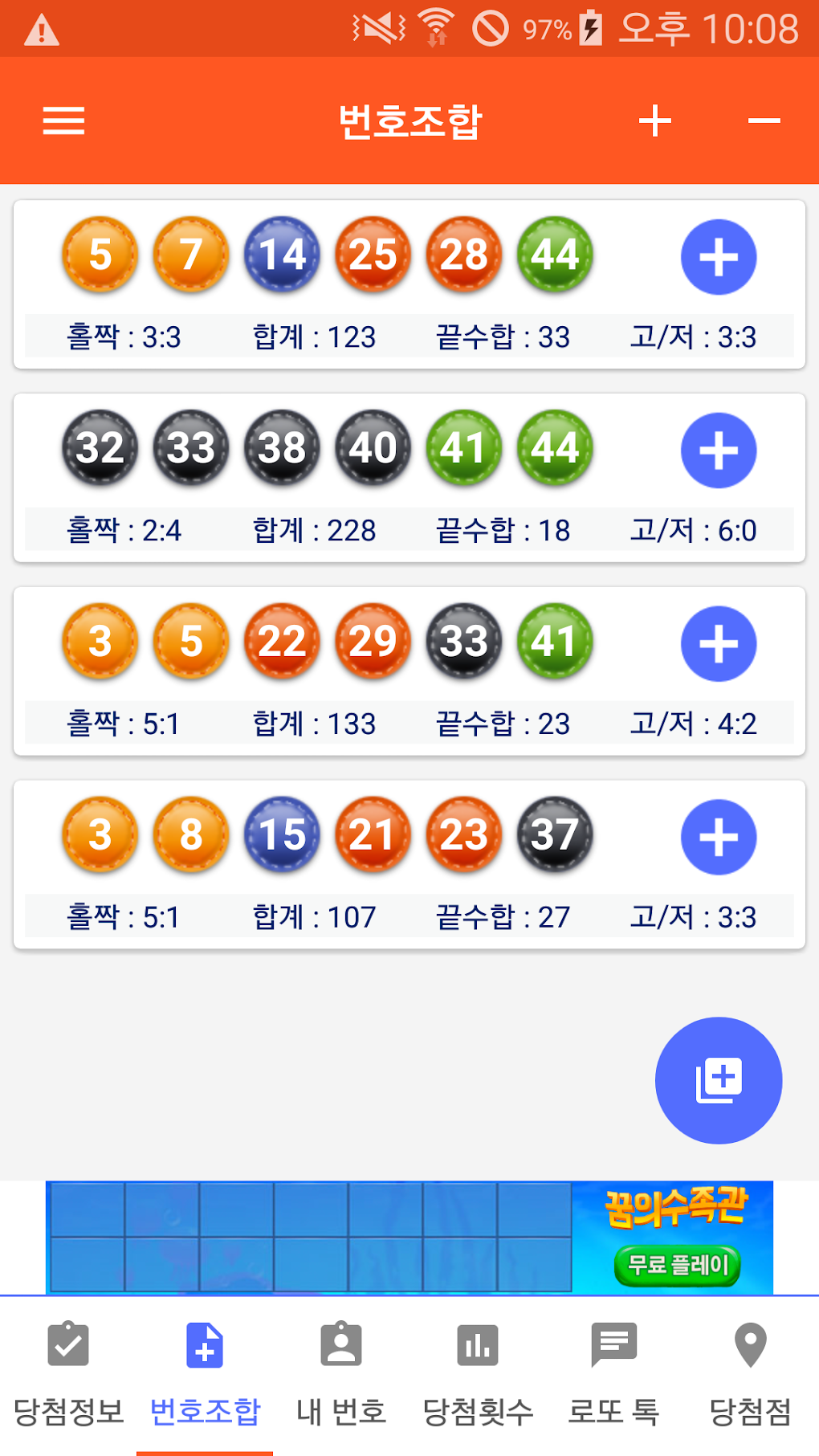The width and height of the screenshot is (819, 1456).
Task: Switch to the 당첨정보 tab
Action: pos(68,1373)
